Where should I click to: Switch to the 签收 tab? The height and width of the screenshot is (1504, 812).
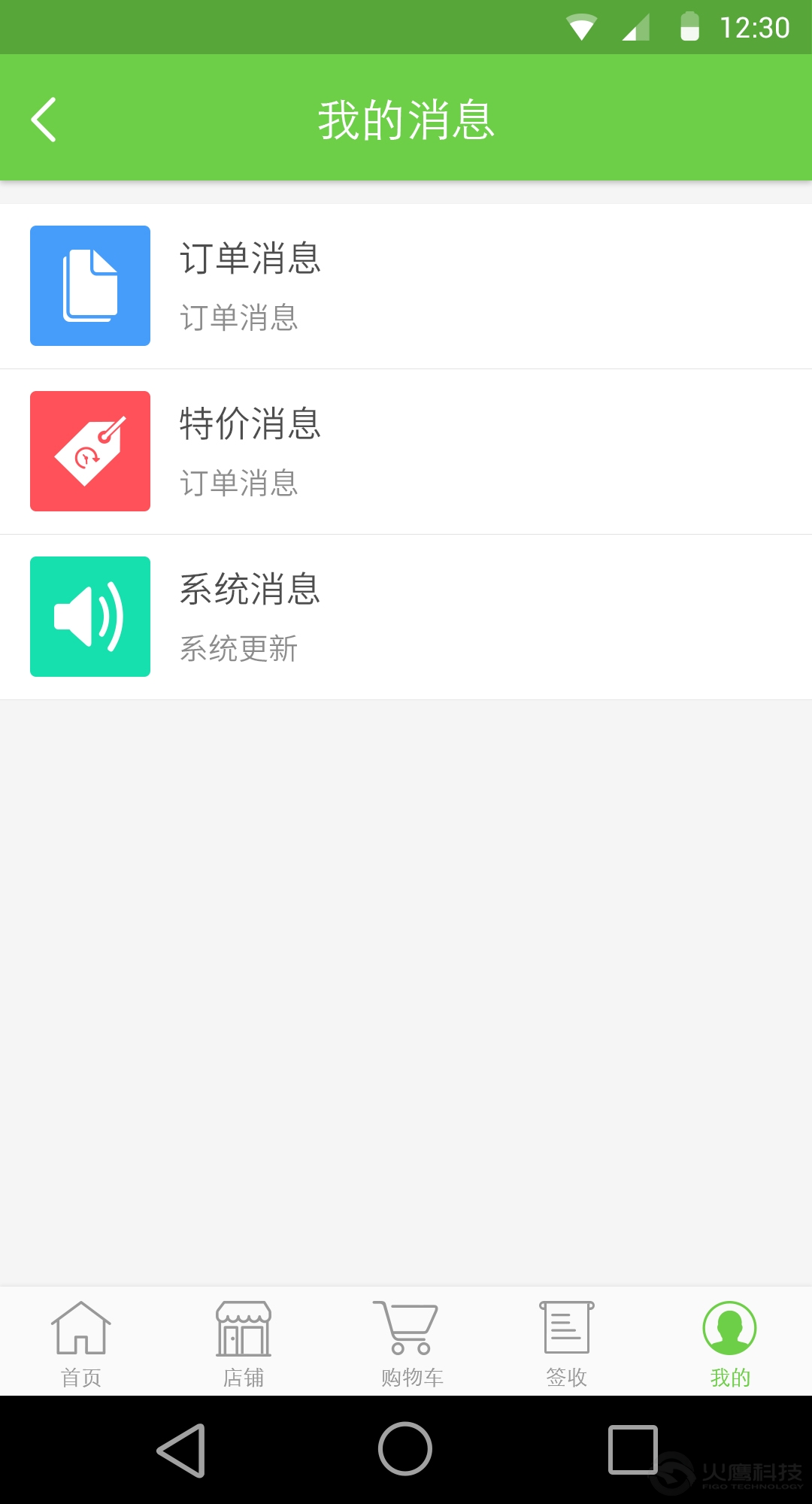(x=567, y=1343)
